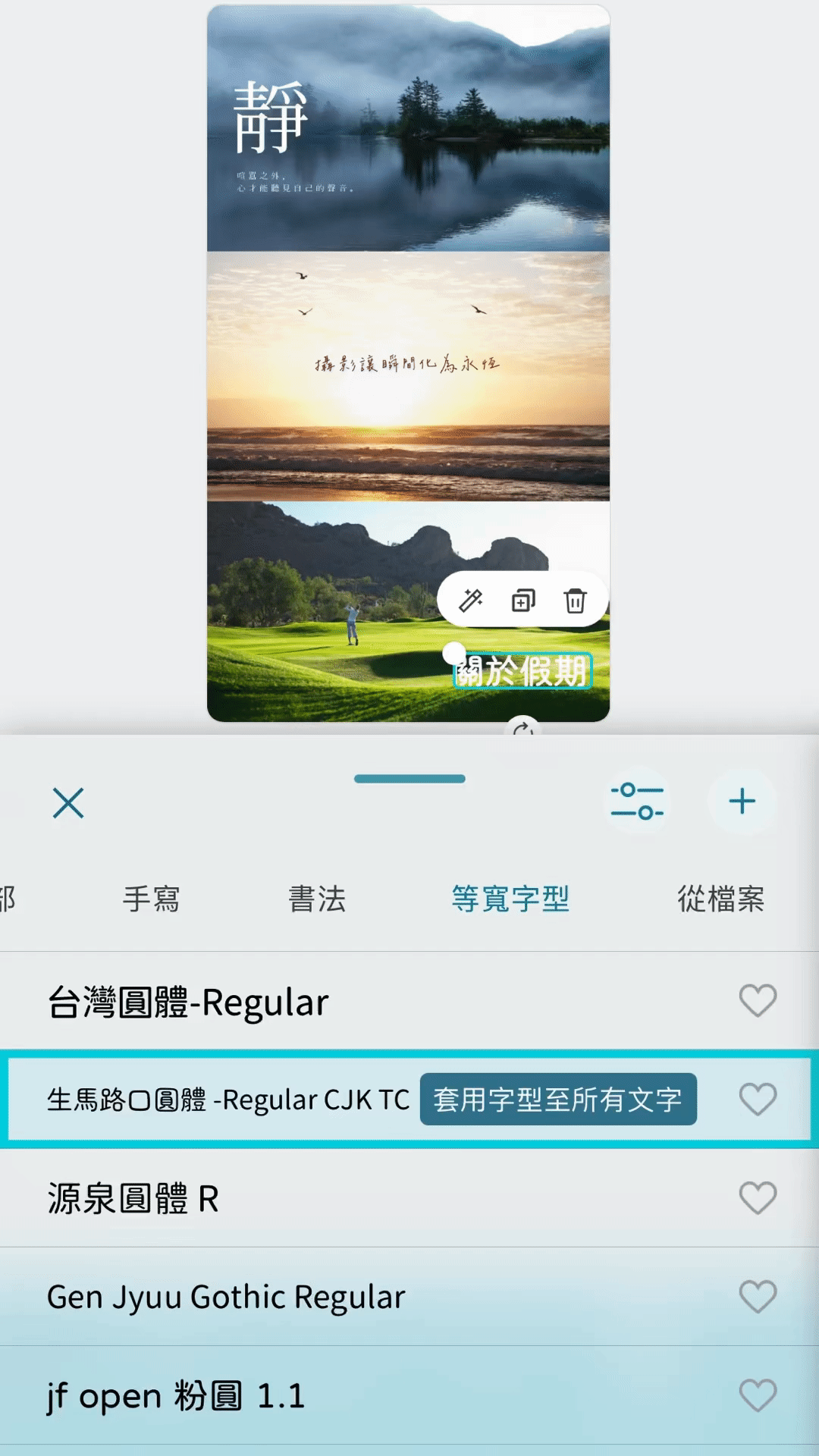
Task: Duplicate the selected text element
Action: point(523,601)
